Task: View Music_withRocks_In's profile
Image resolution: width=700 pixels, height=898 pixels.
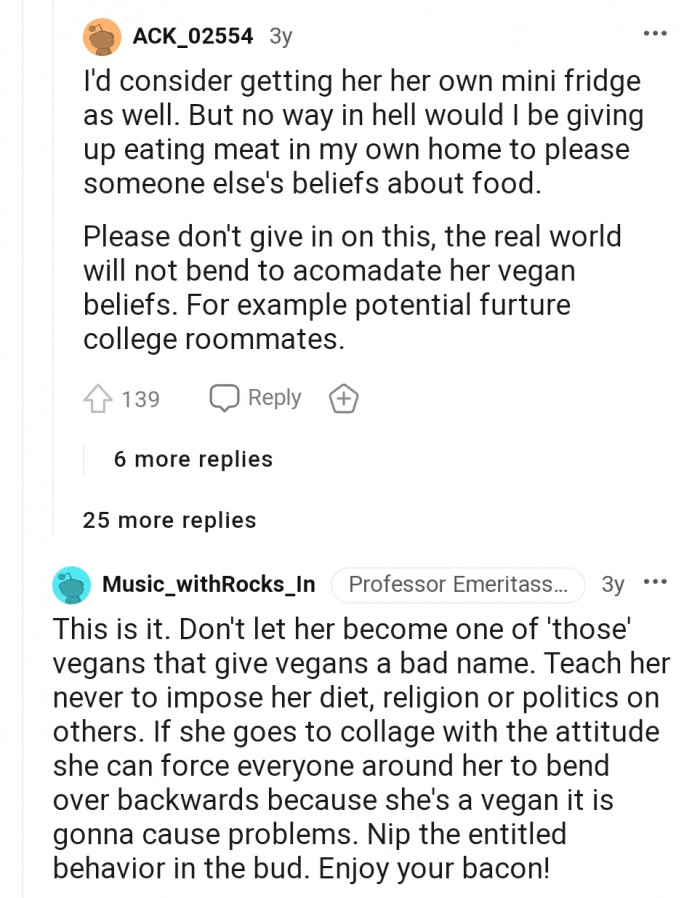Action: click(208, 584)
